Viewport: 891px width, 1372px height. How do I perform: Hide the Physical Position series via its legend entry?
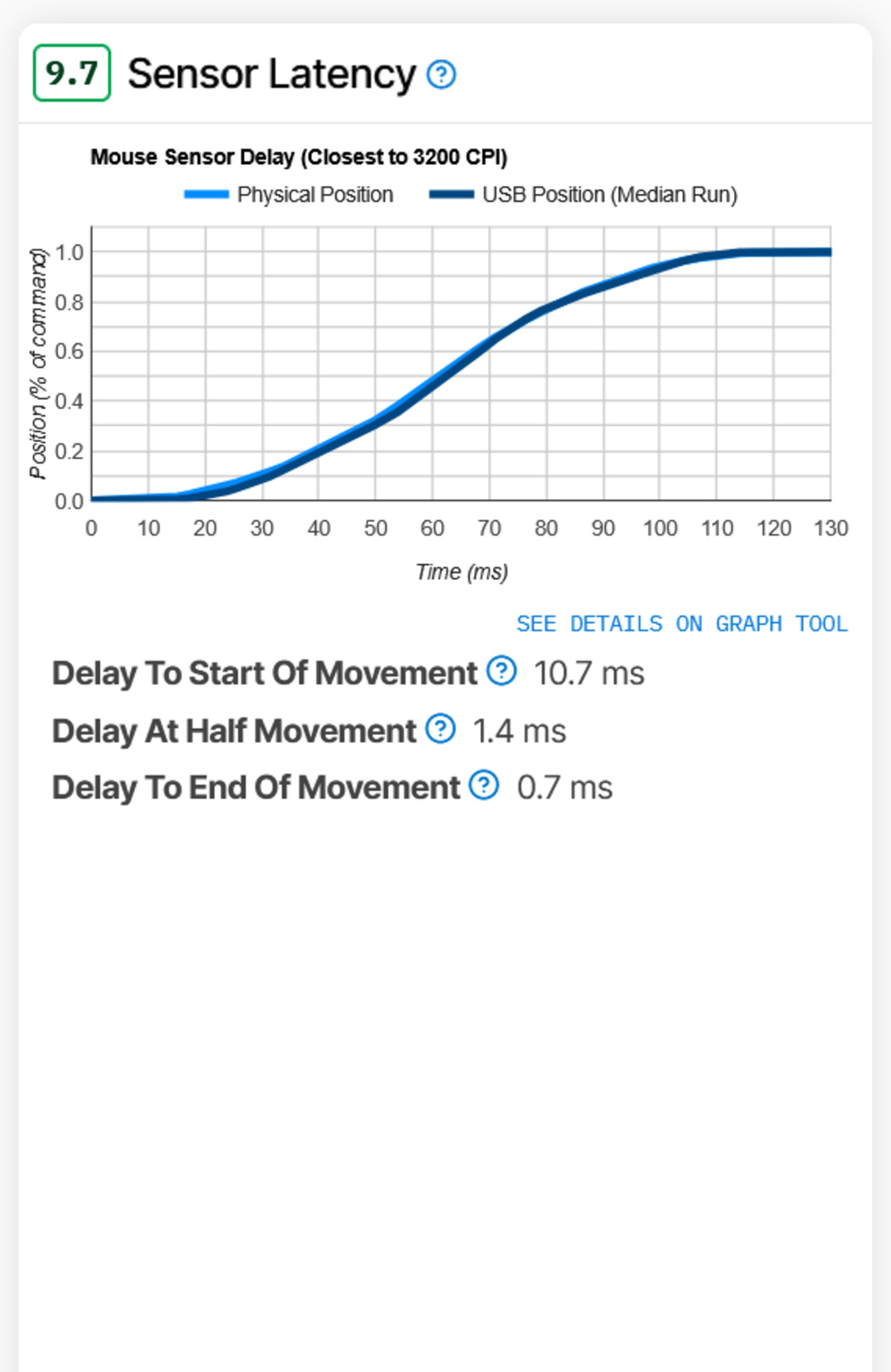[315, 194]
